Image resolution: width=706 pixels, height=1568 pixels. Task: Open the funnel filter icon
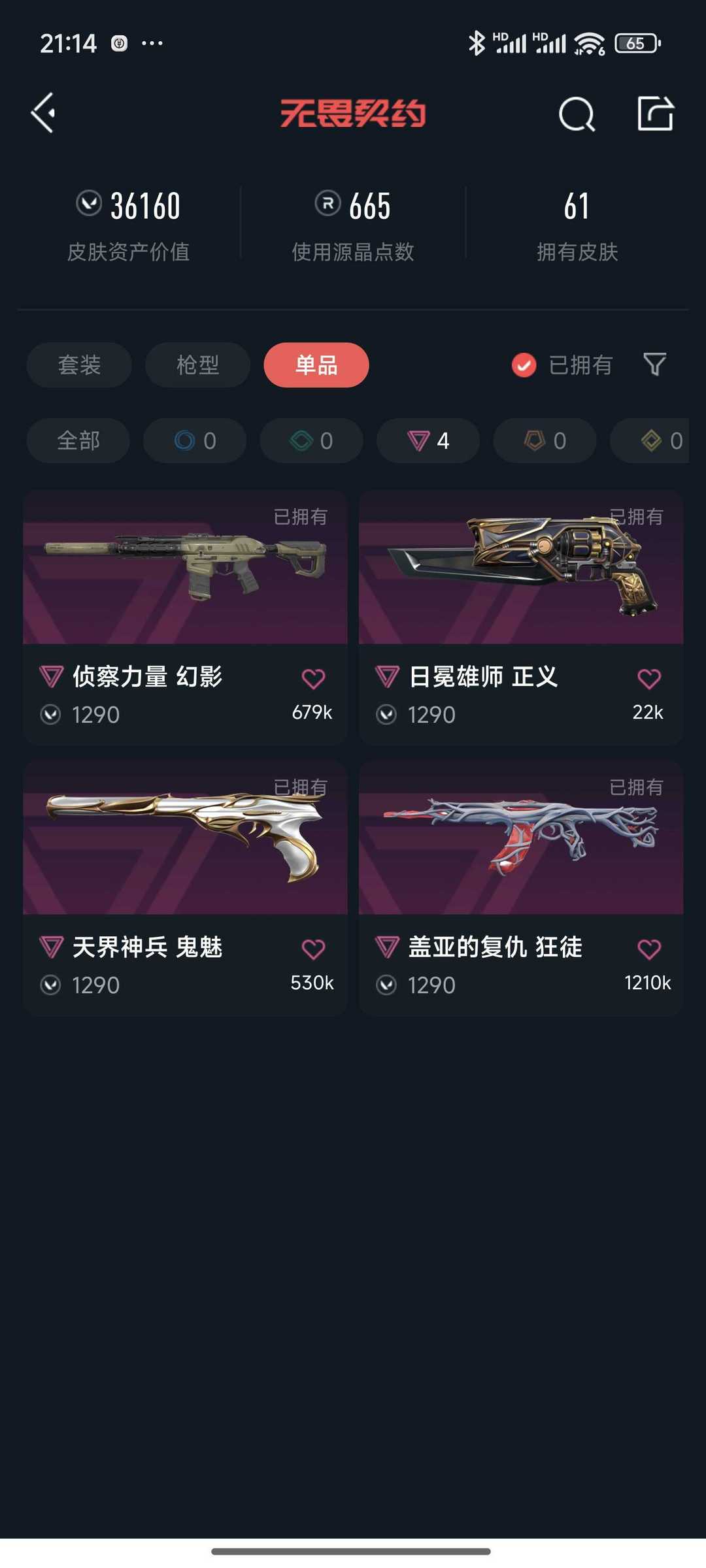654,365
